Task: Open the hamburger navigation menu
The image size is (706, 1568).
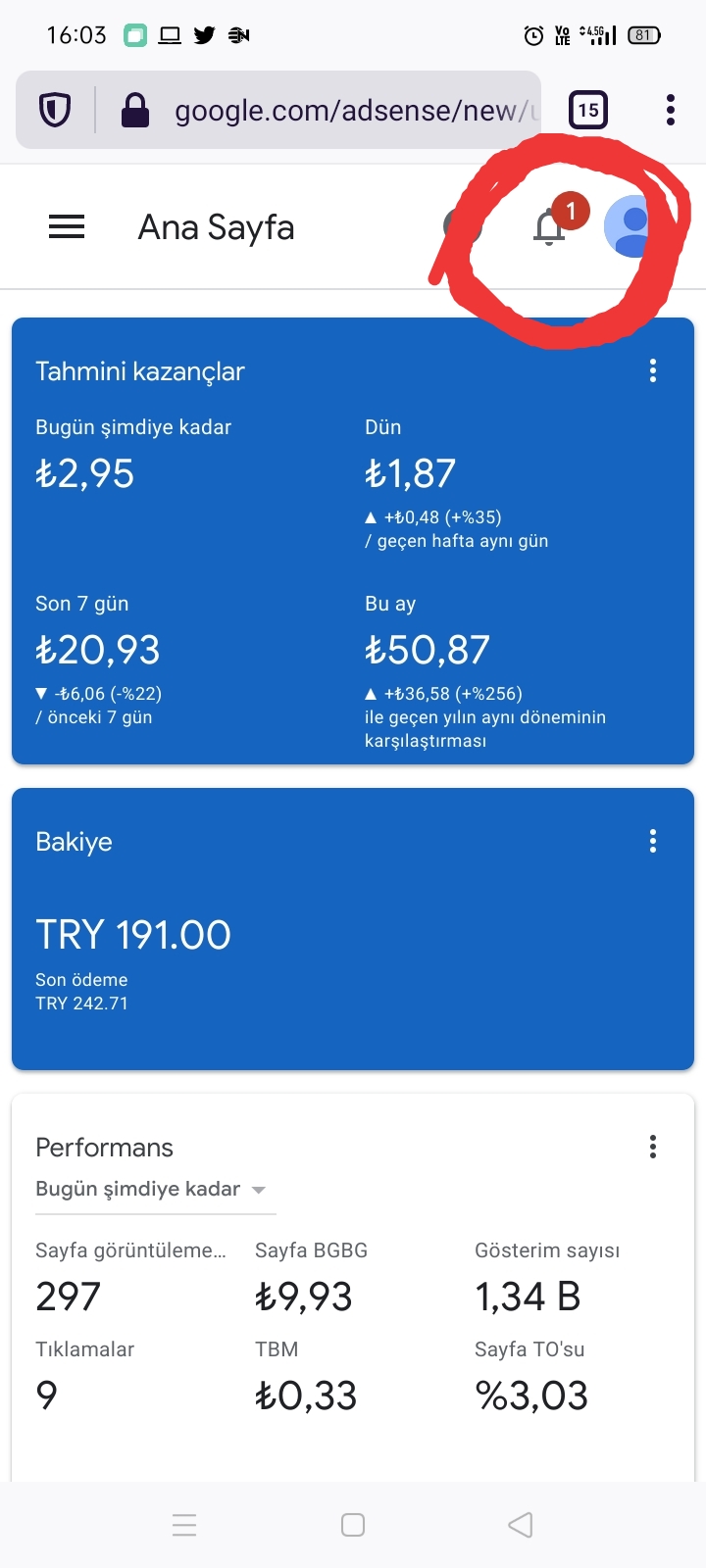Action: point(67,227)
